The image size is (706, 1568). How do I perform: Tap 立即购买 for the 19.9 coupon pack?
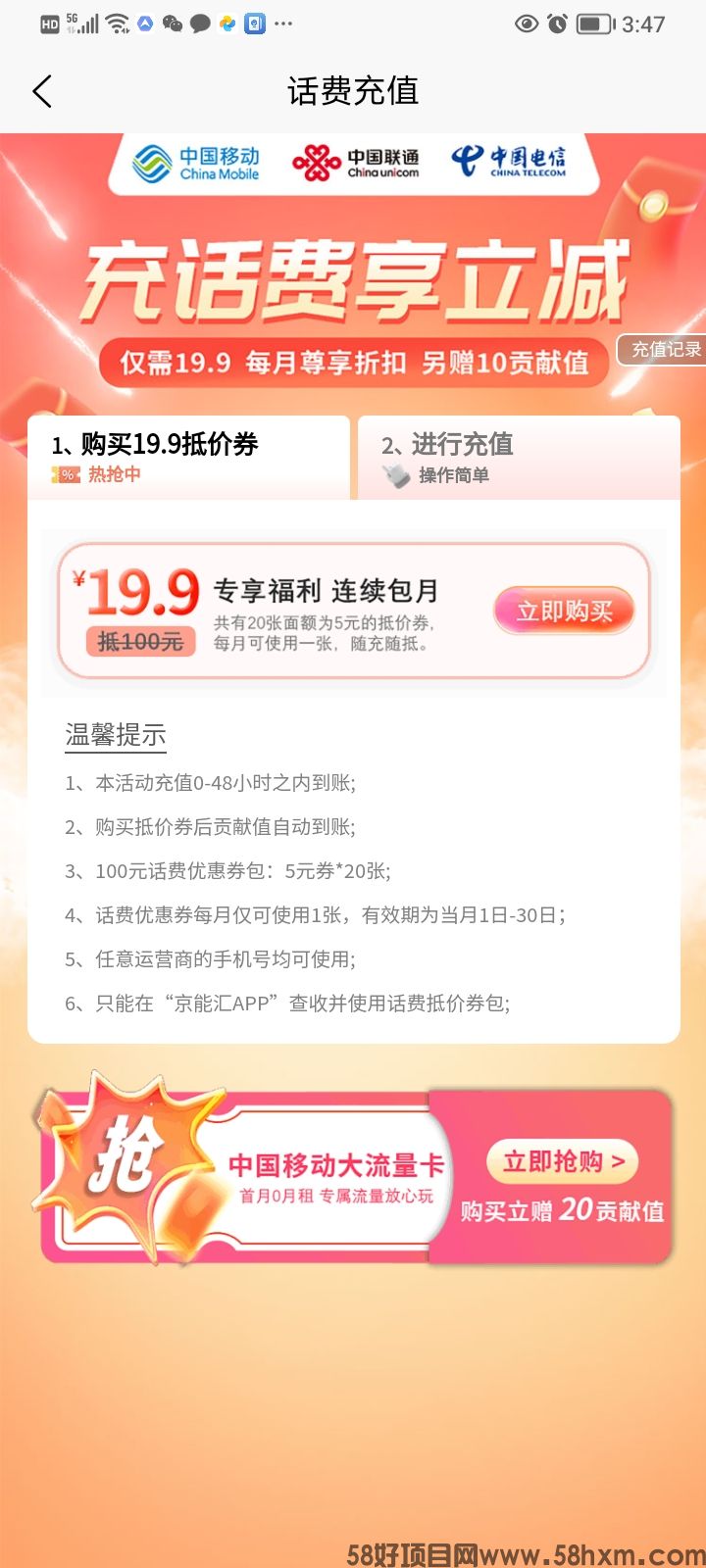coord(564,612)
